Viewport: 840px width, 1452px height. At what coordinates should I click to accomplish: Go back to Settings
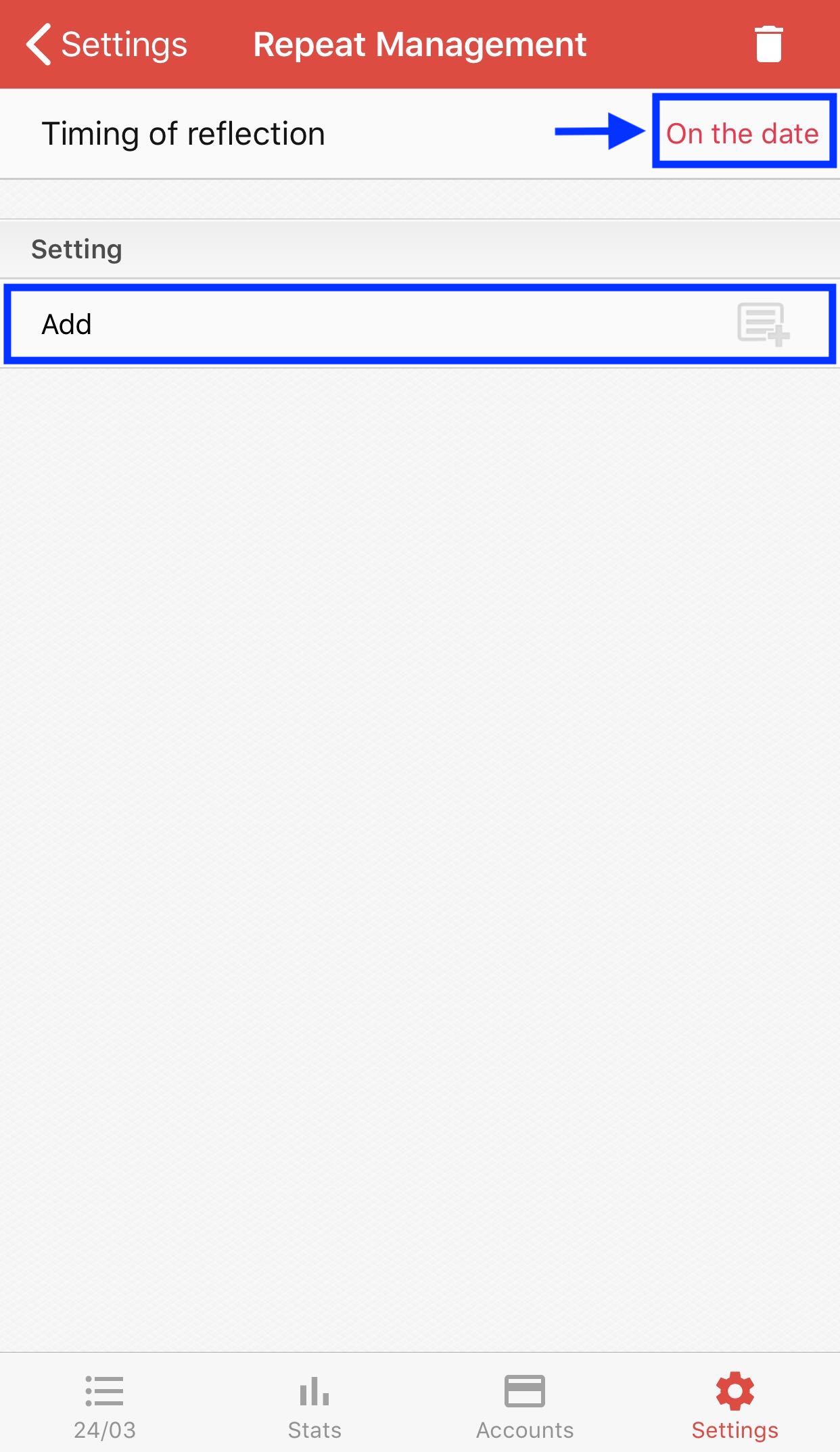(x=106, y=45)
